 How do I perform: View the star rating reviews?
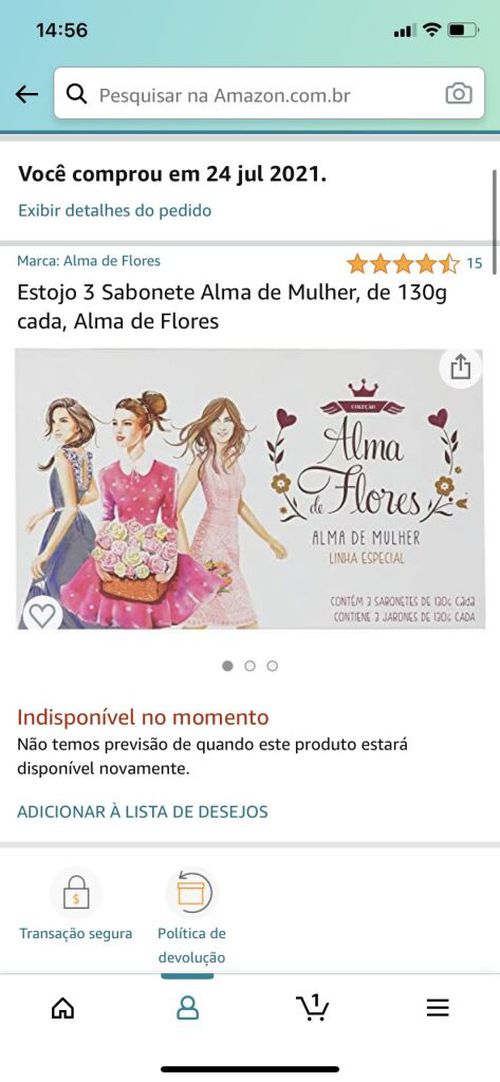414,264
